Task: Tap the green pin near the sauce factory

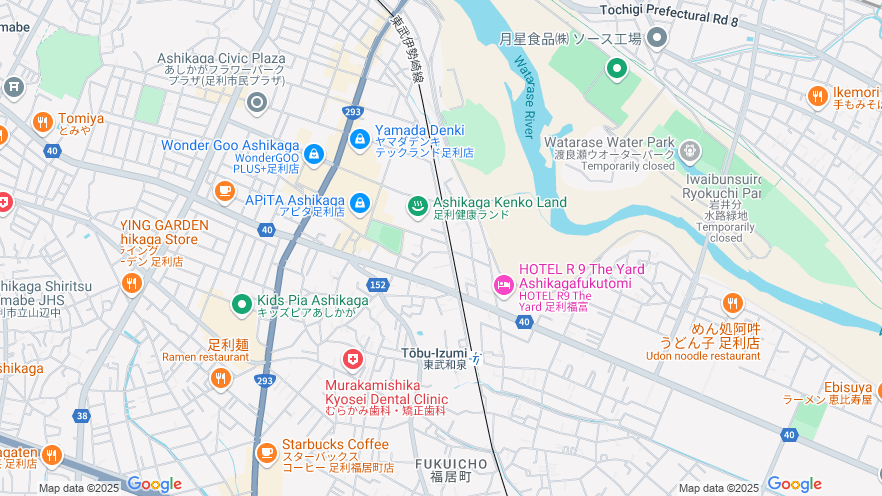Action: [x=618, y=69]
